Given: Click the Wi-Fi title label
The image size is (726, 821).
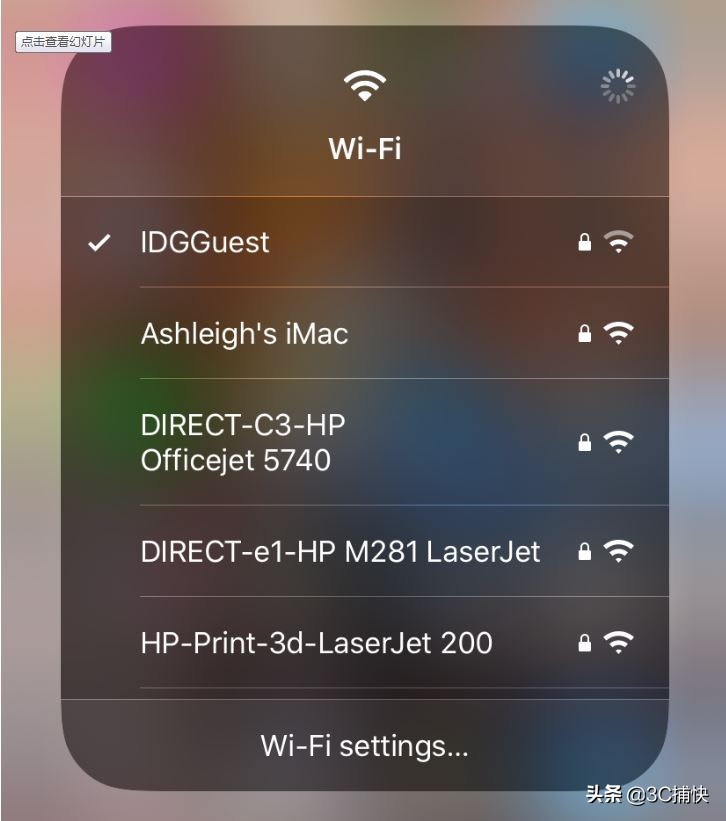Looking at the screenshot, I should click(363, 149).
